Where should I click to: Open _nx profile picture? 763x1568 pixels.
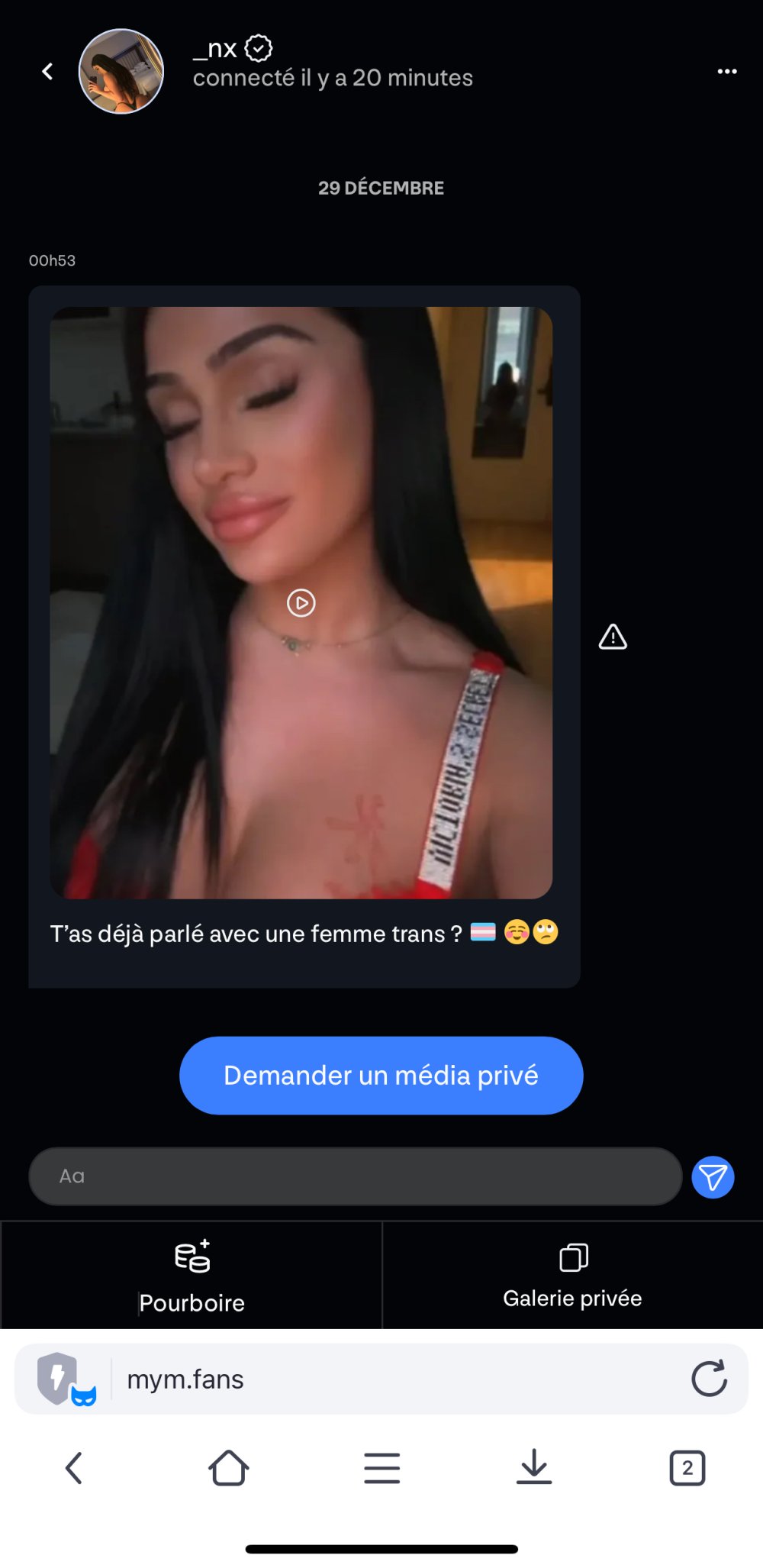(x=121, y=72)
